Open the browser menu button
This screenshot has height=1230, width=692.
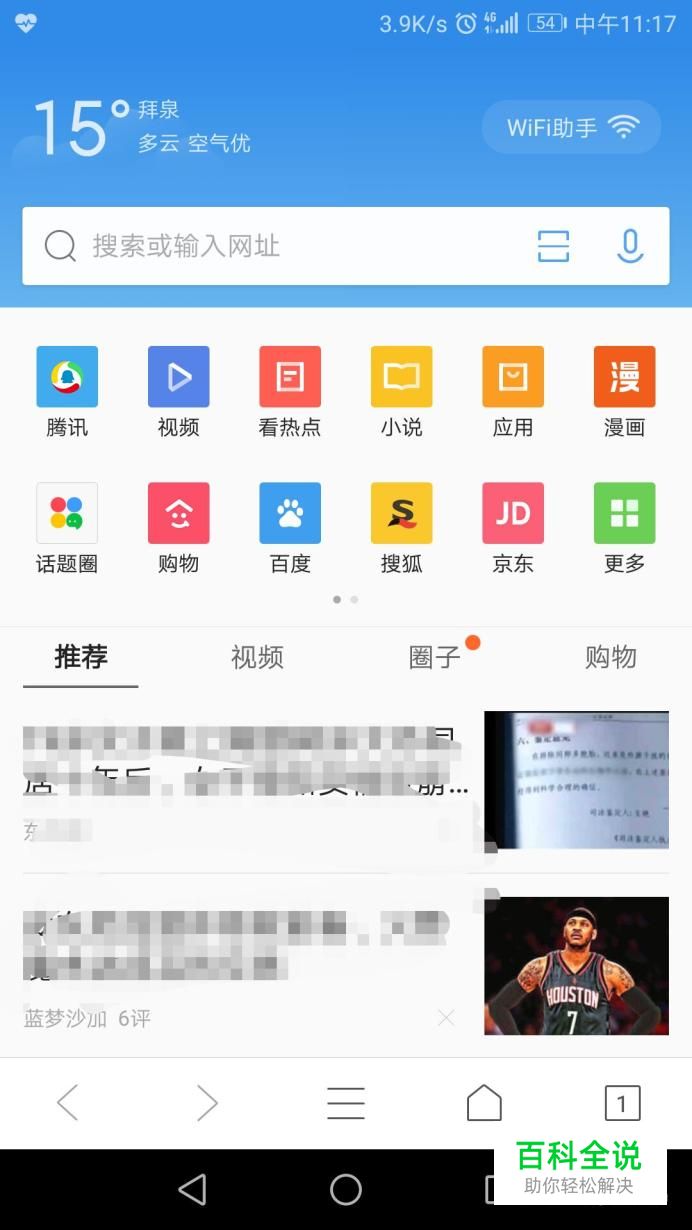click(x=346, y=1103)
